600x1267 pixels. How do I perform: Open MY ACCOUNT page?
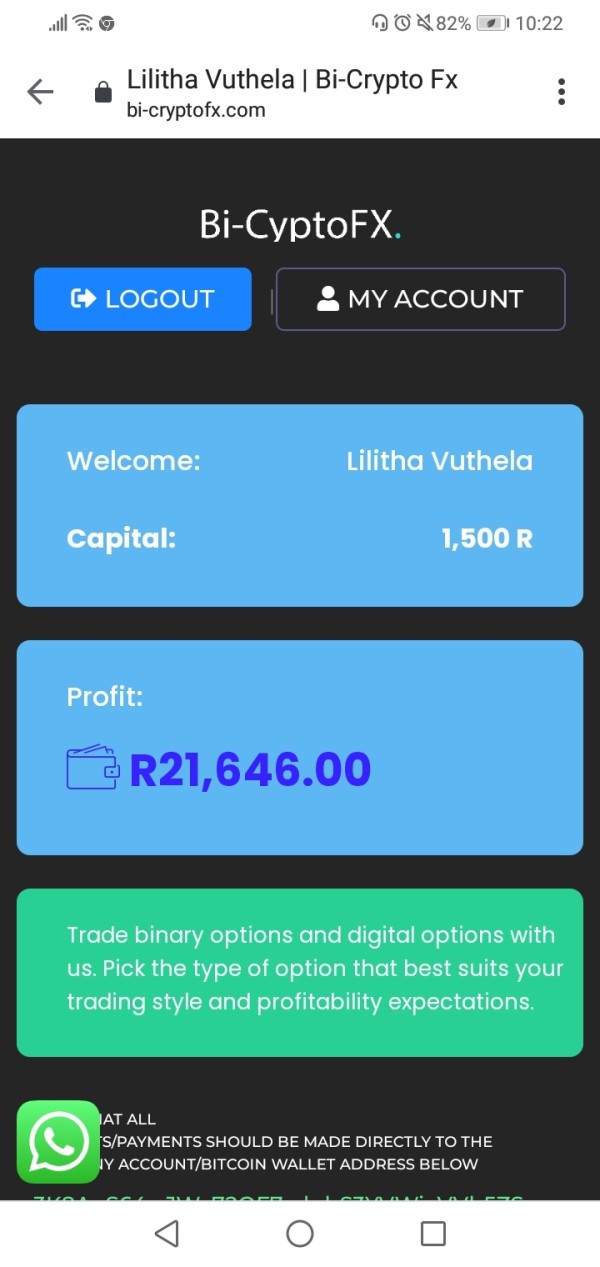pos(420,299)
